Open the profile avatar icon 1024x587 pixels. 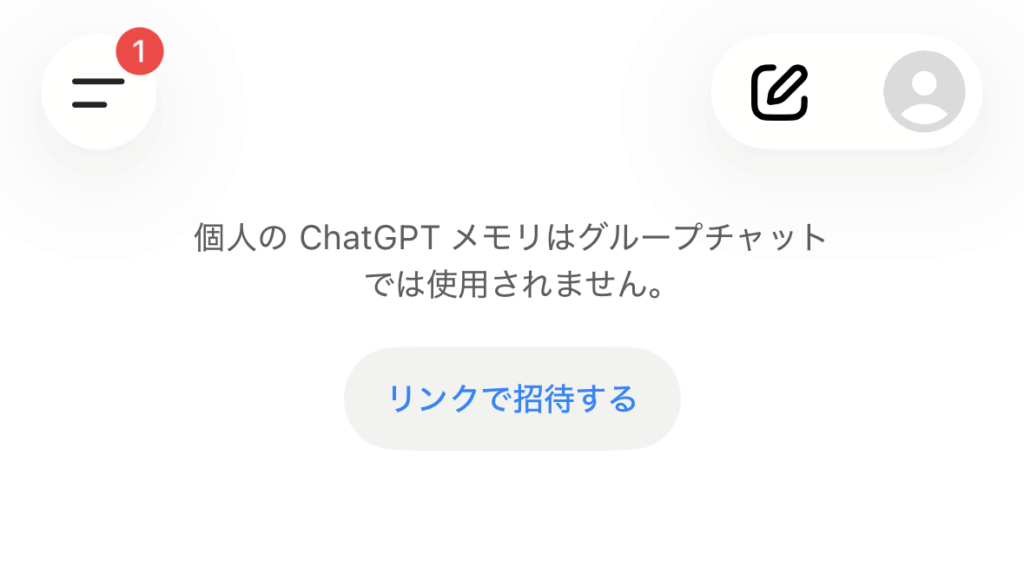tap(923, 92)
